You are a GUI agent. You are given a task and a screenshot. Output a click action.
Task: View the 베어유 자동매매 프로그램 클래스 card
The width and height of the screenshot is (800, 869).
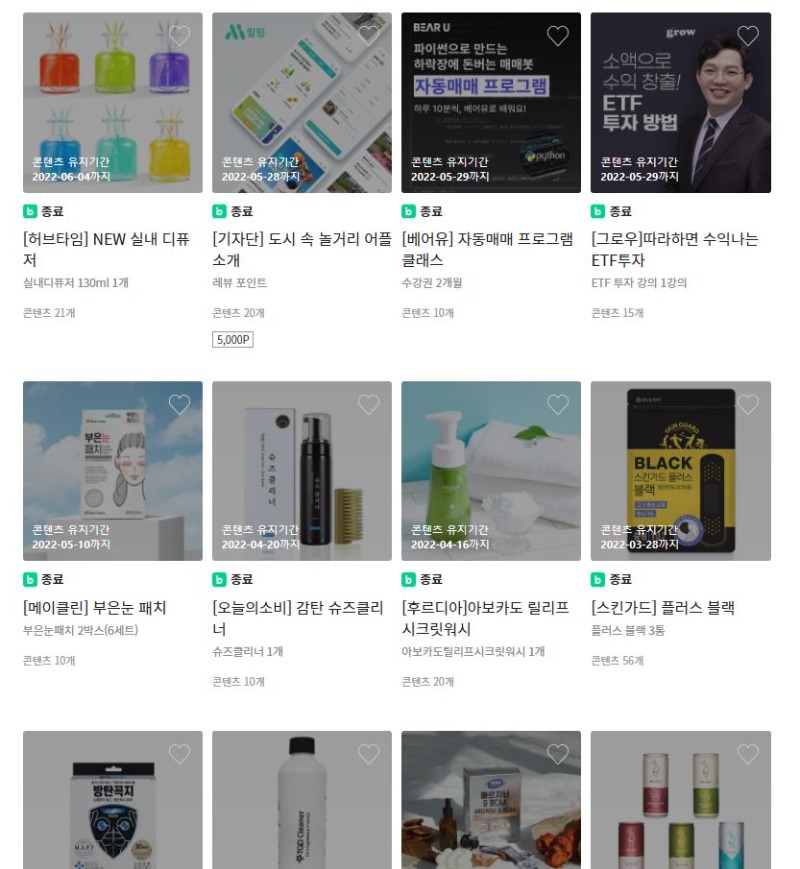(x=490, y=102)
